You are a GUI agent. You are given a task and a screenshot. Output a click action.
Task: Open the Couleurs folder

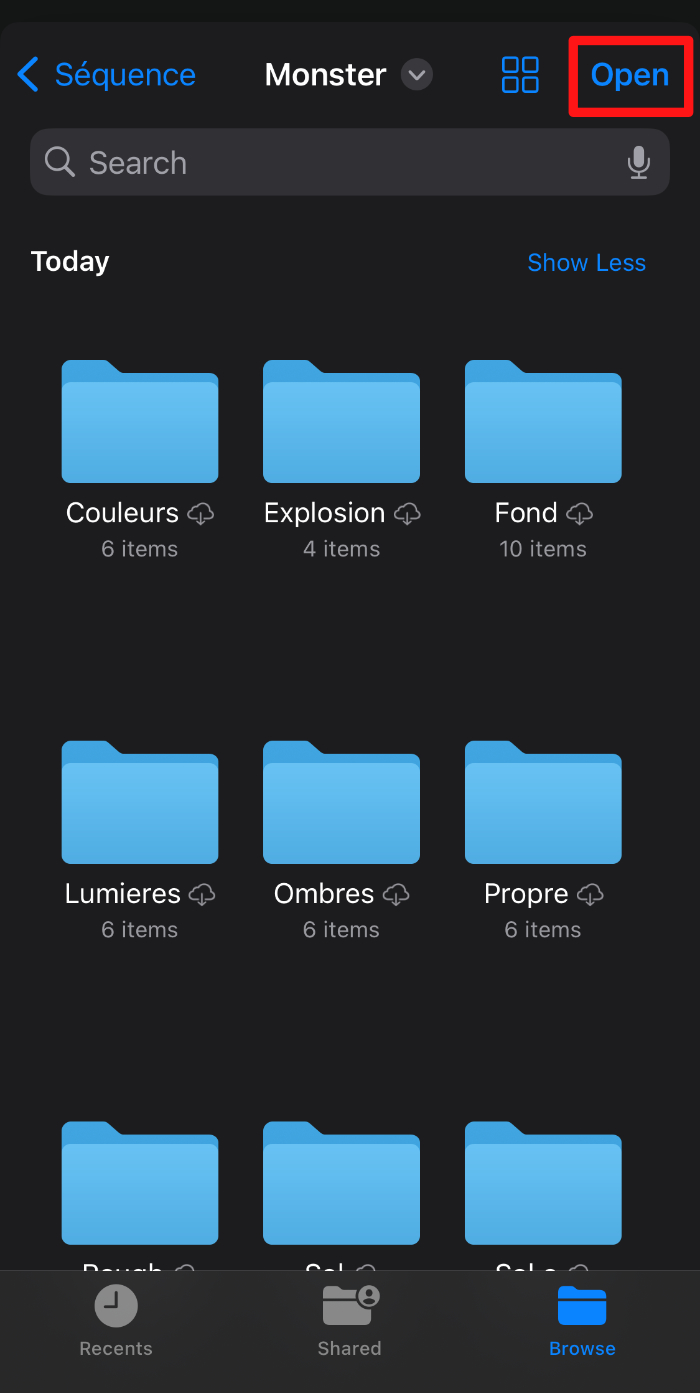140,422
